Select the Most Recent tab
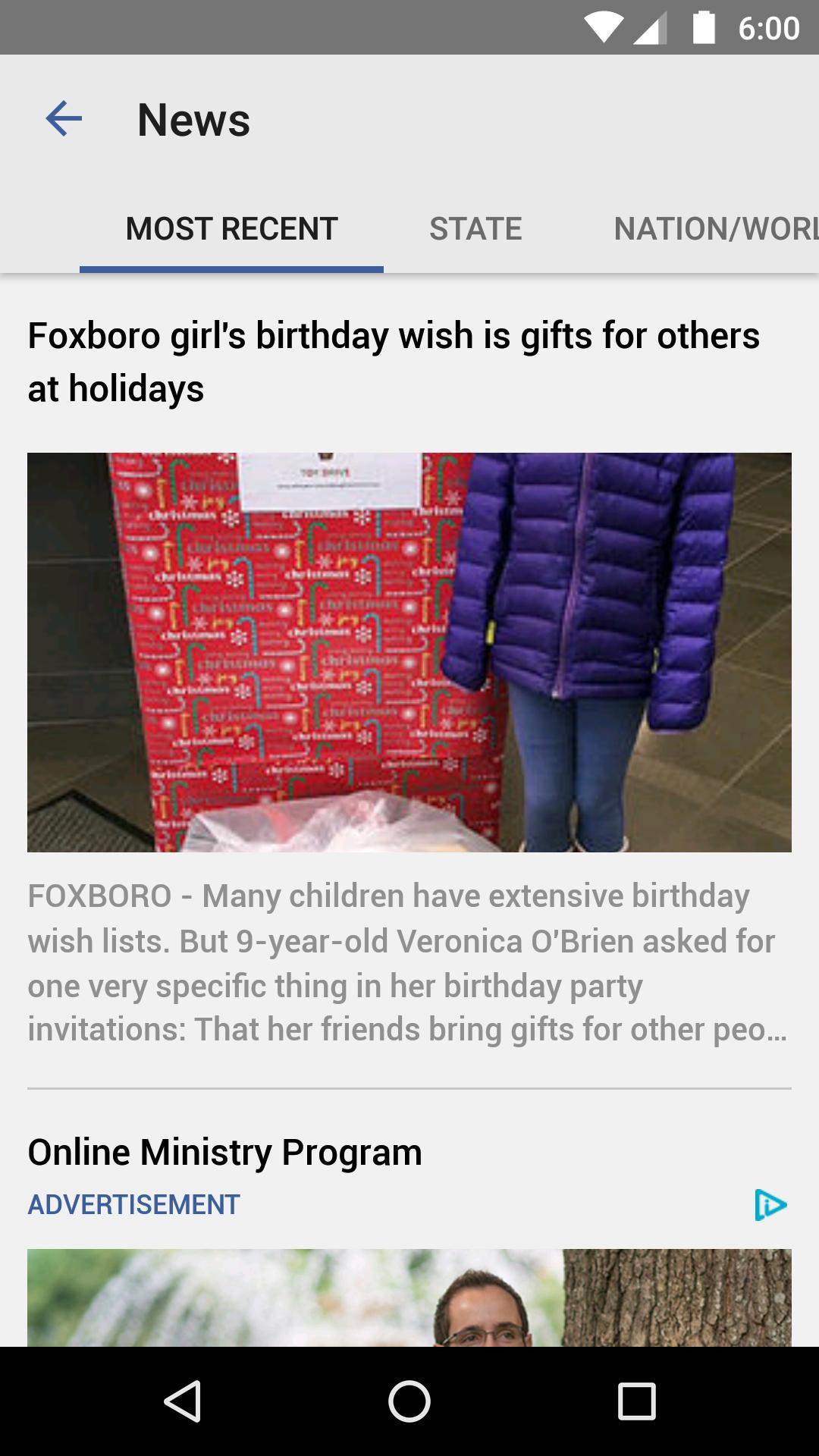This screenshot has height=1456, width=819. (231, 228)
